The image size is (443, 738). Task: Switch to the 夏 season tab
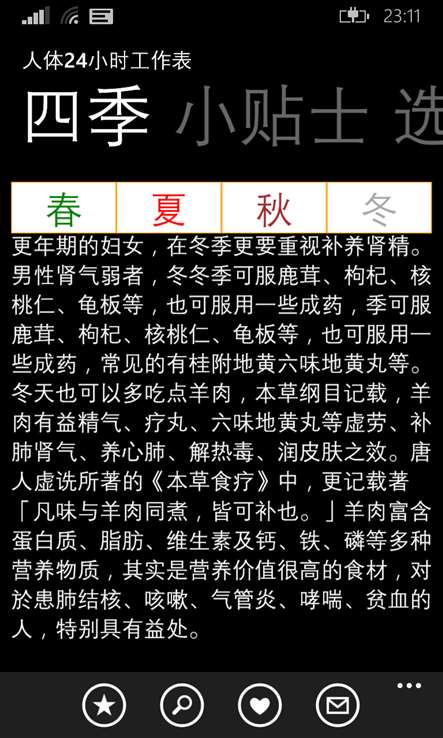pos(169,208)
